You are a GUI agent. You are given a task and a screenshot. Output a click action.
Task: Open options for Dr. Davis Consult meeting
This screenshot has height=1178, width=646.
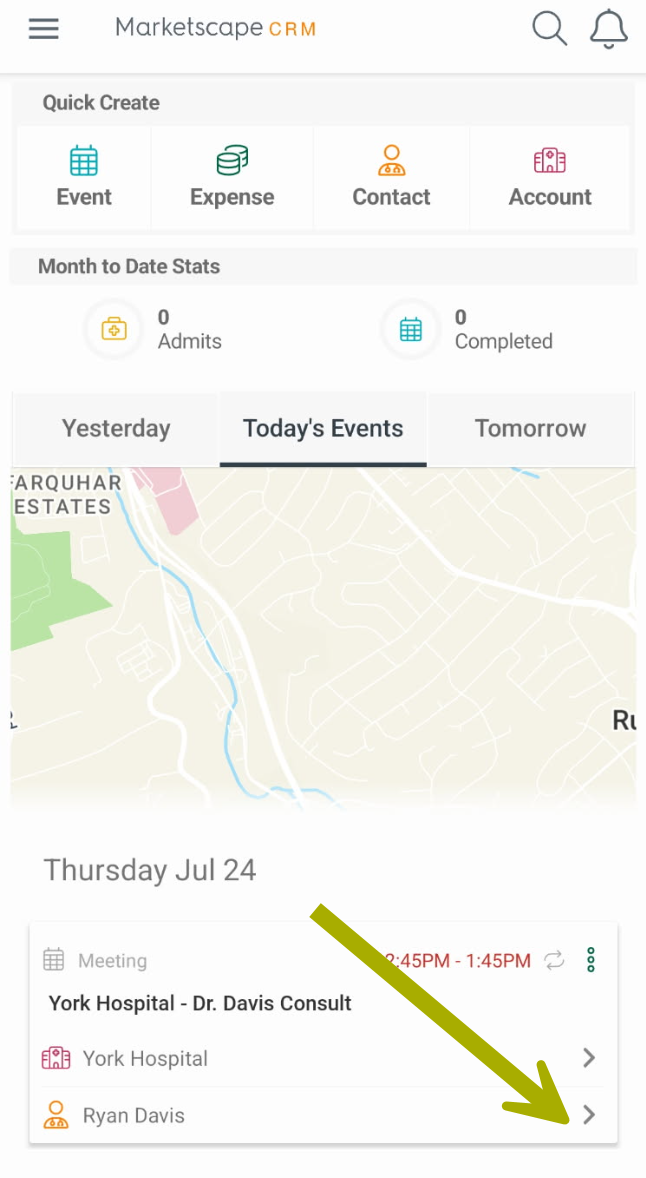pyautogui.click(x=591, y=960)
